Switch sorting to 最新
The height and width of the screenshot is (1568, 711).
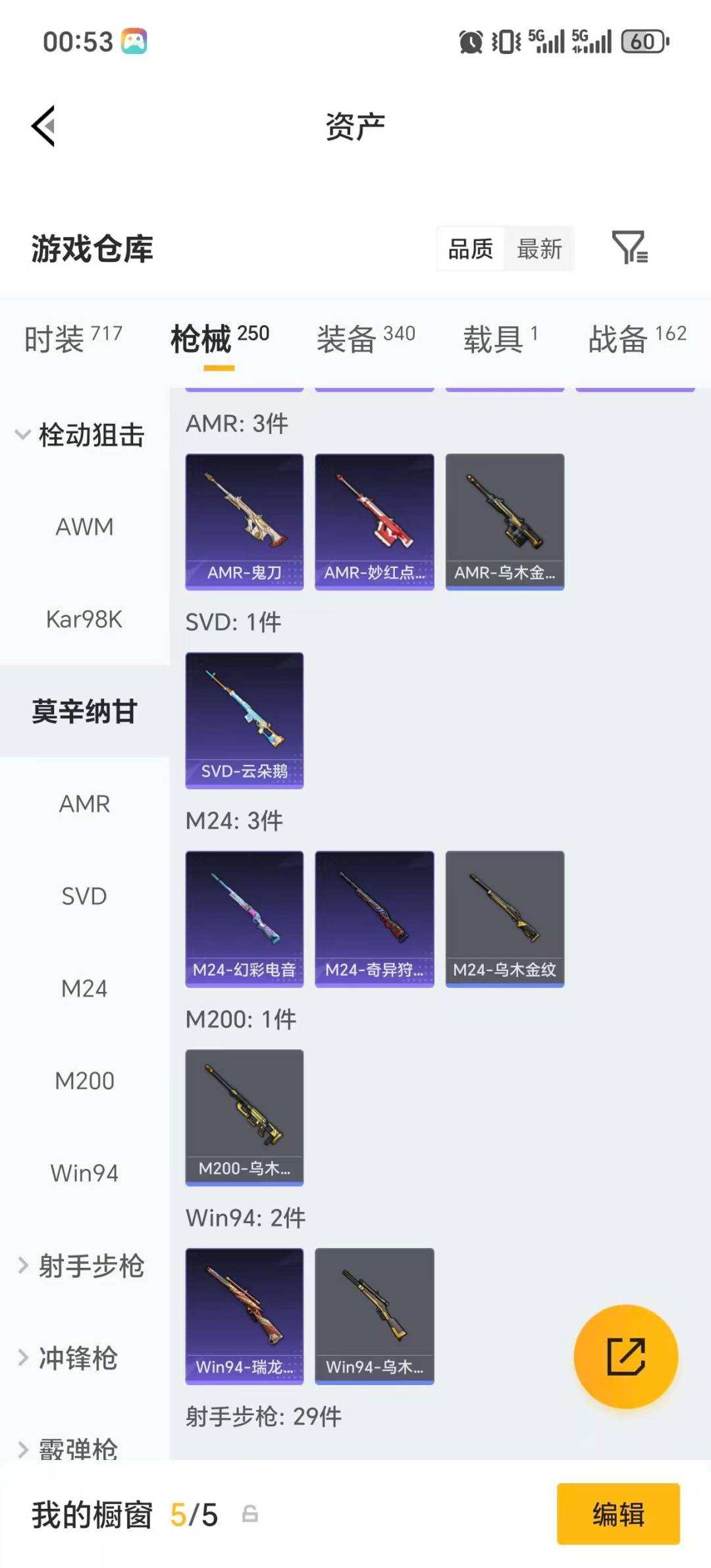tap(540, 249)
